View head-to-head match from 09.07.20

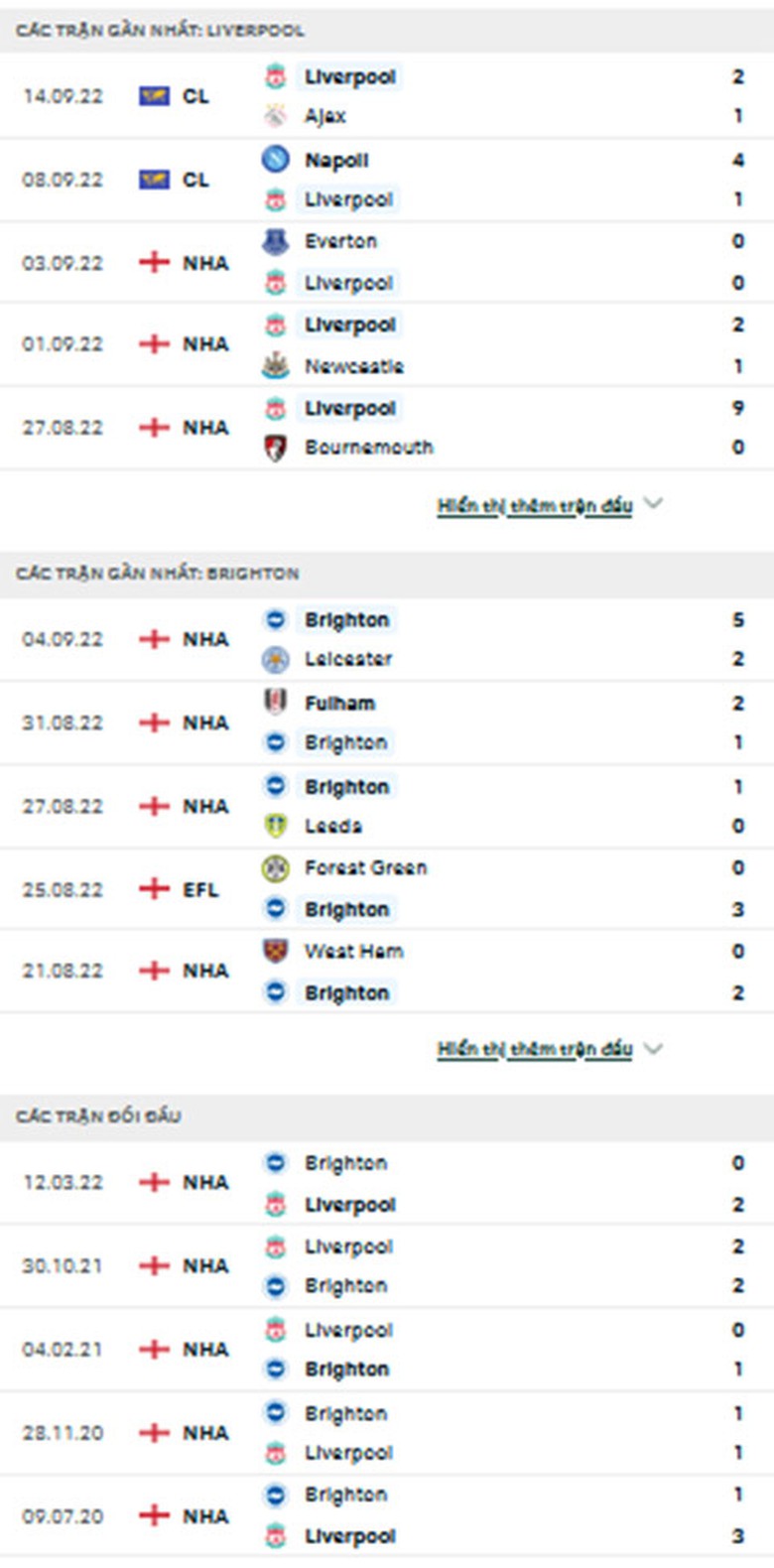tap(387, 1515)
